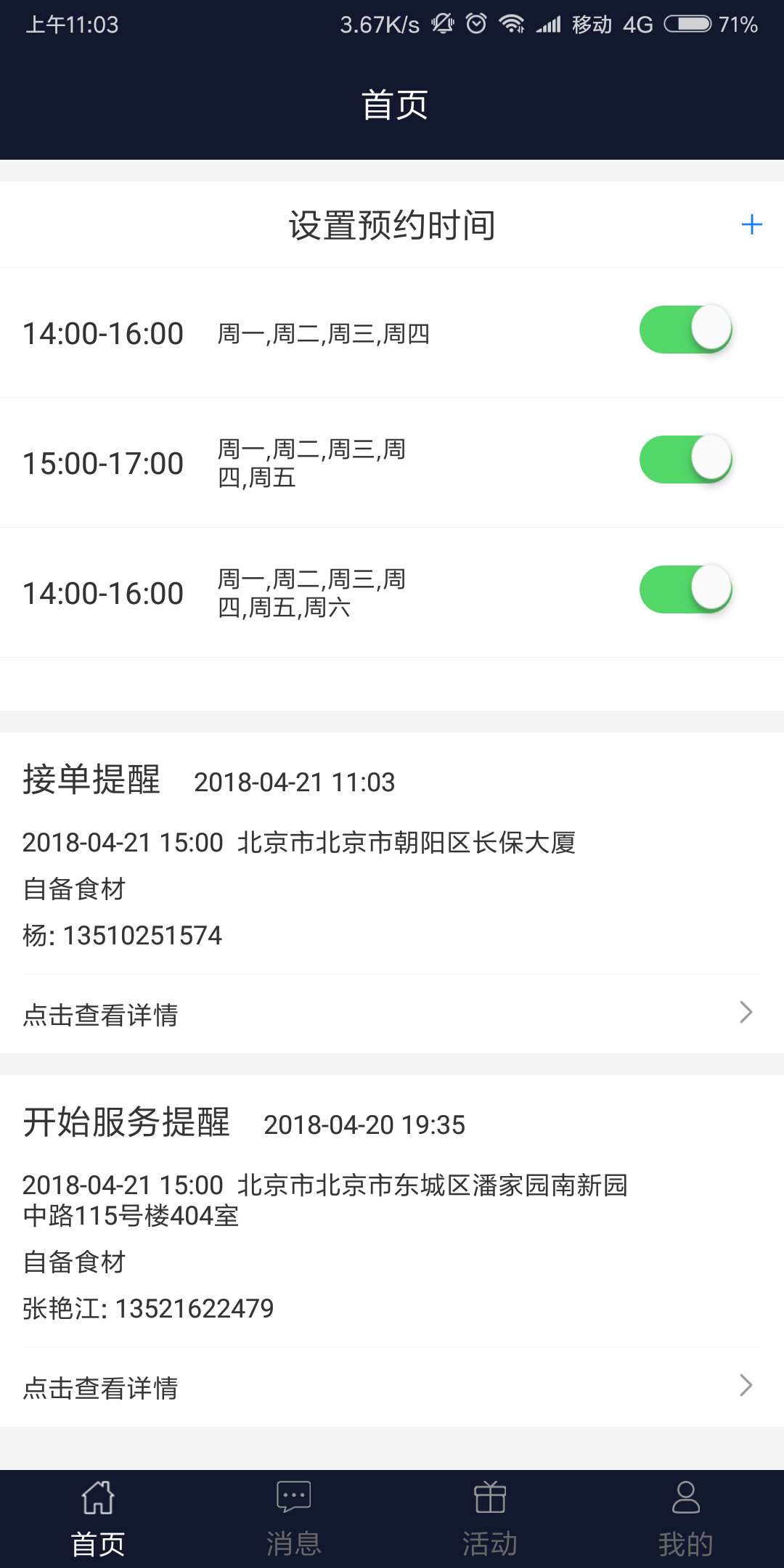Turn off the 15:00-17:00 time slot
The image size is (784, 1568).
[x=685, y=460]
